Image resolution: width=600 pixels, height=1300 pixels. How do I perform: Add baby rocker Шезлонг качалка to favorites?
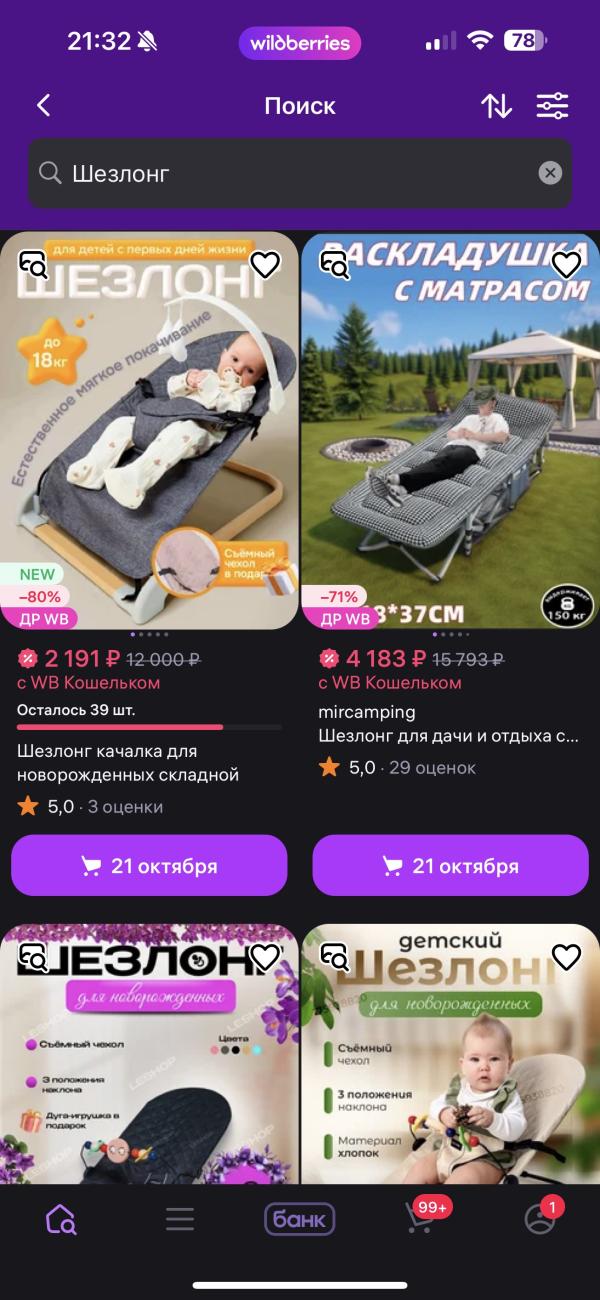point(265,265)
